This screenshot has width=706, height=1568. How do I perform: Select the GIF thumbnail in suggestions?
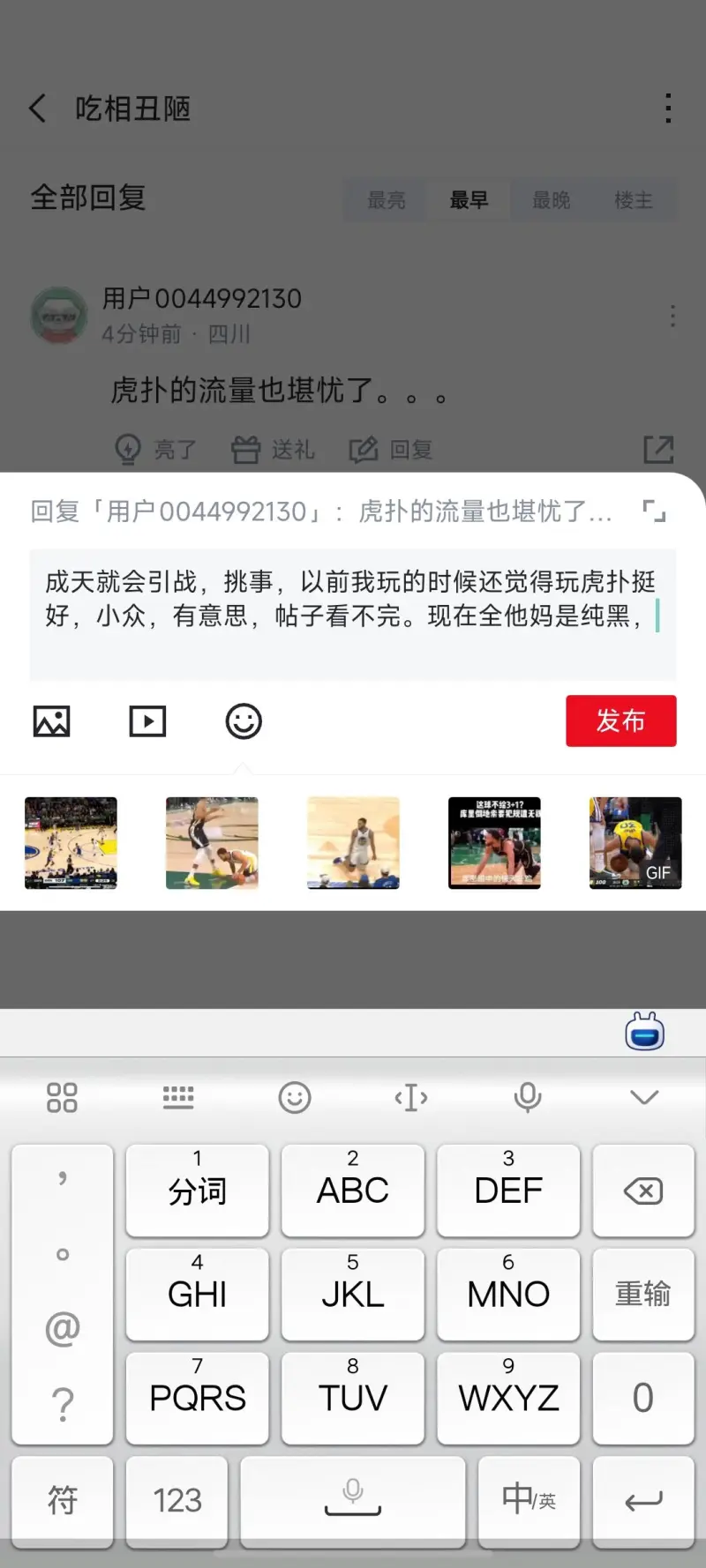(x=635, y=843)
